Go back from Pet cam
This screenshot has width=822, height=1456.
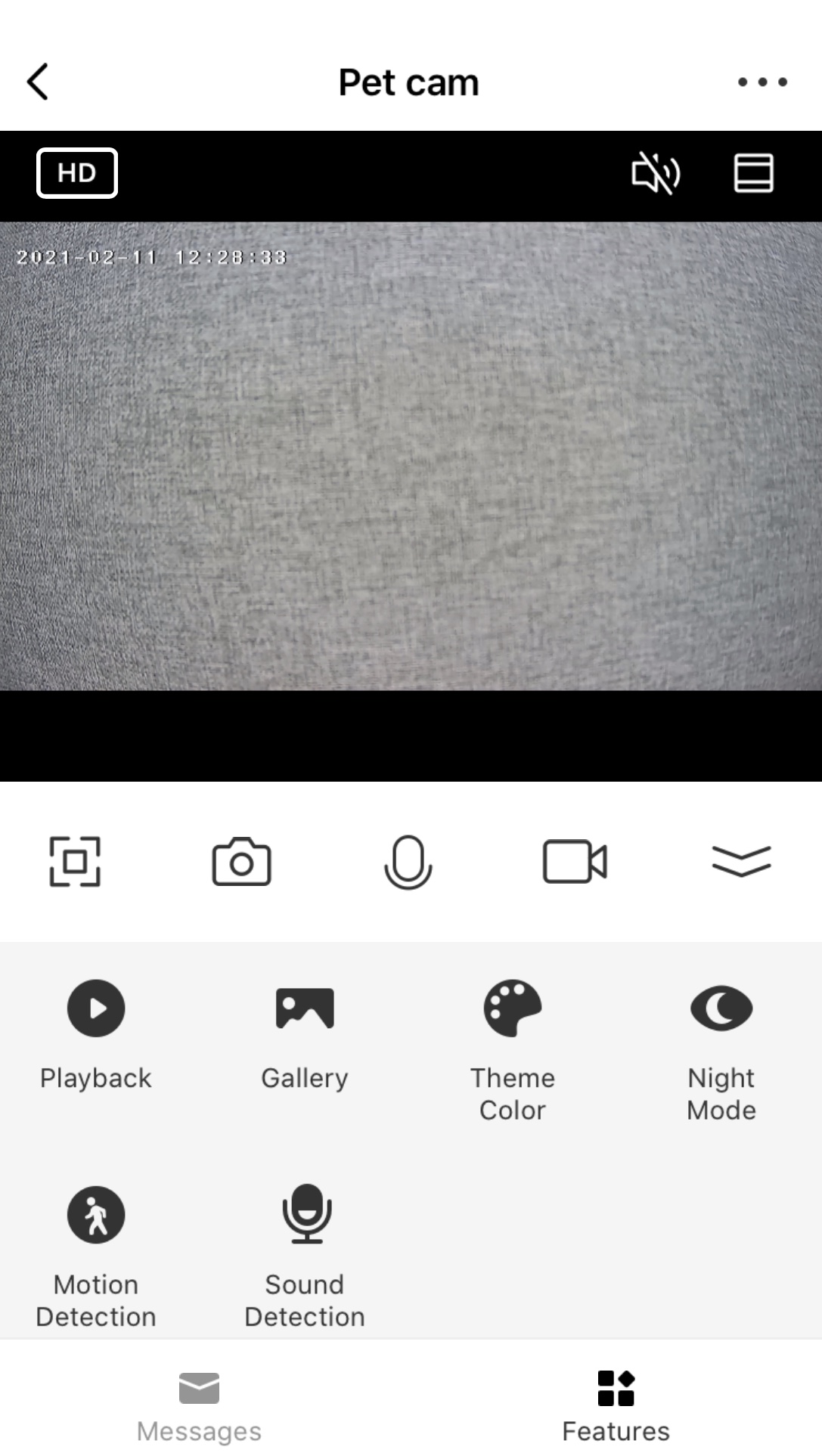click(38, 82)
